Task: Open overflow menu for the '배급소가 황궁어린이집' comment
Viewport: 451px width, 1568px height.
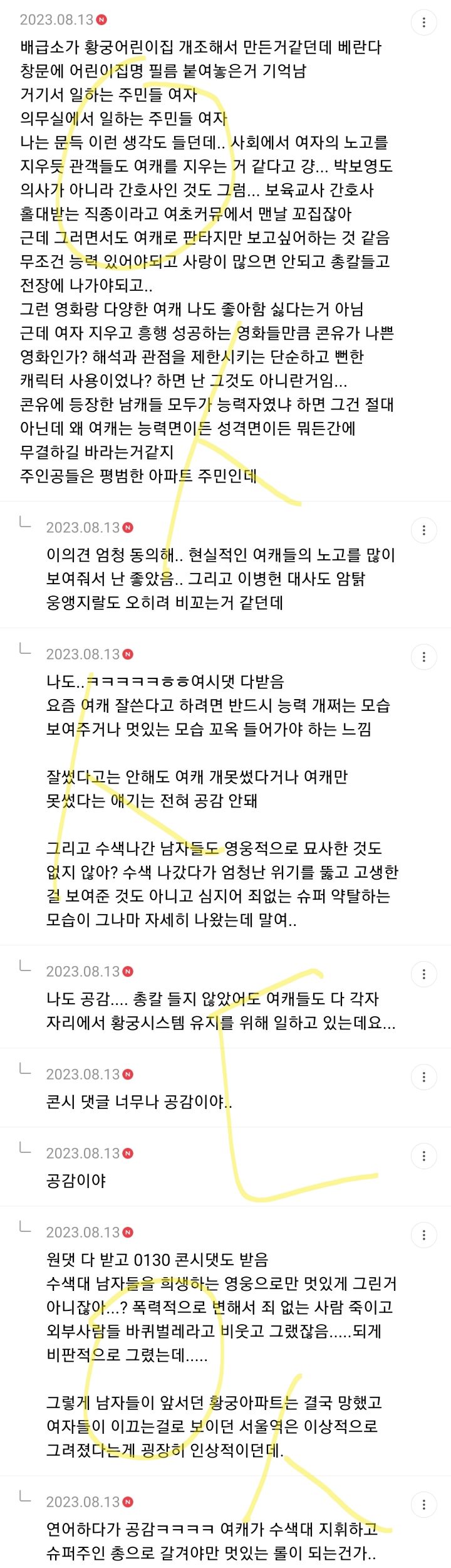Action: pos(424,23)
